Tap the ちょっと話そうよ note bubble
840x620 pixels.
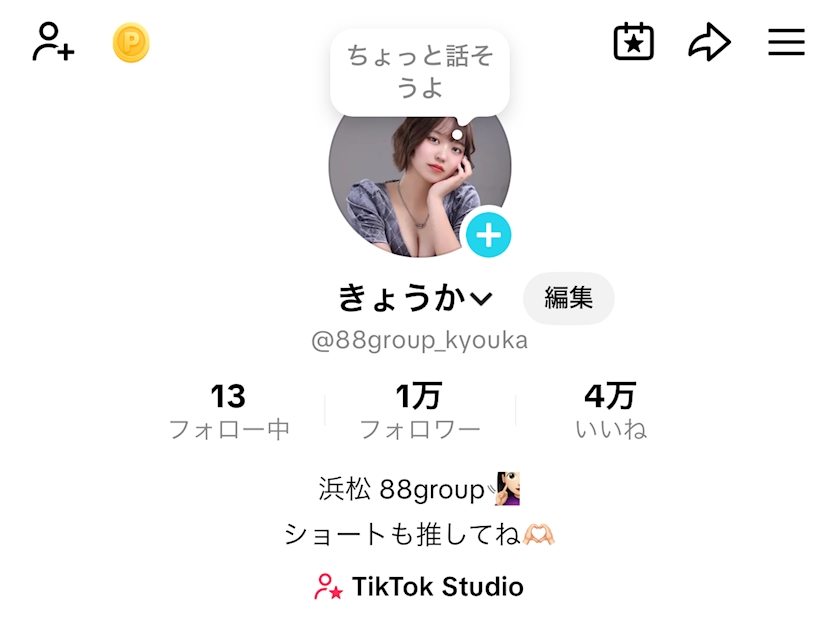click(420, 72)
